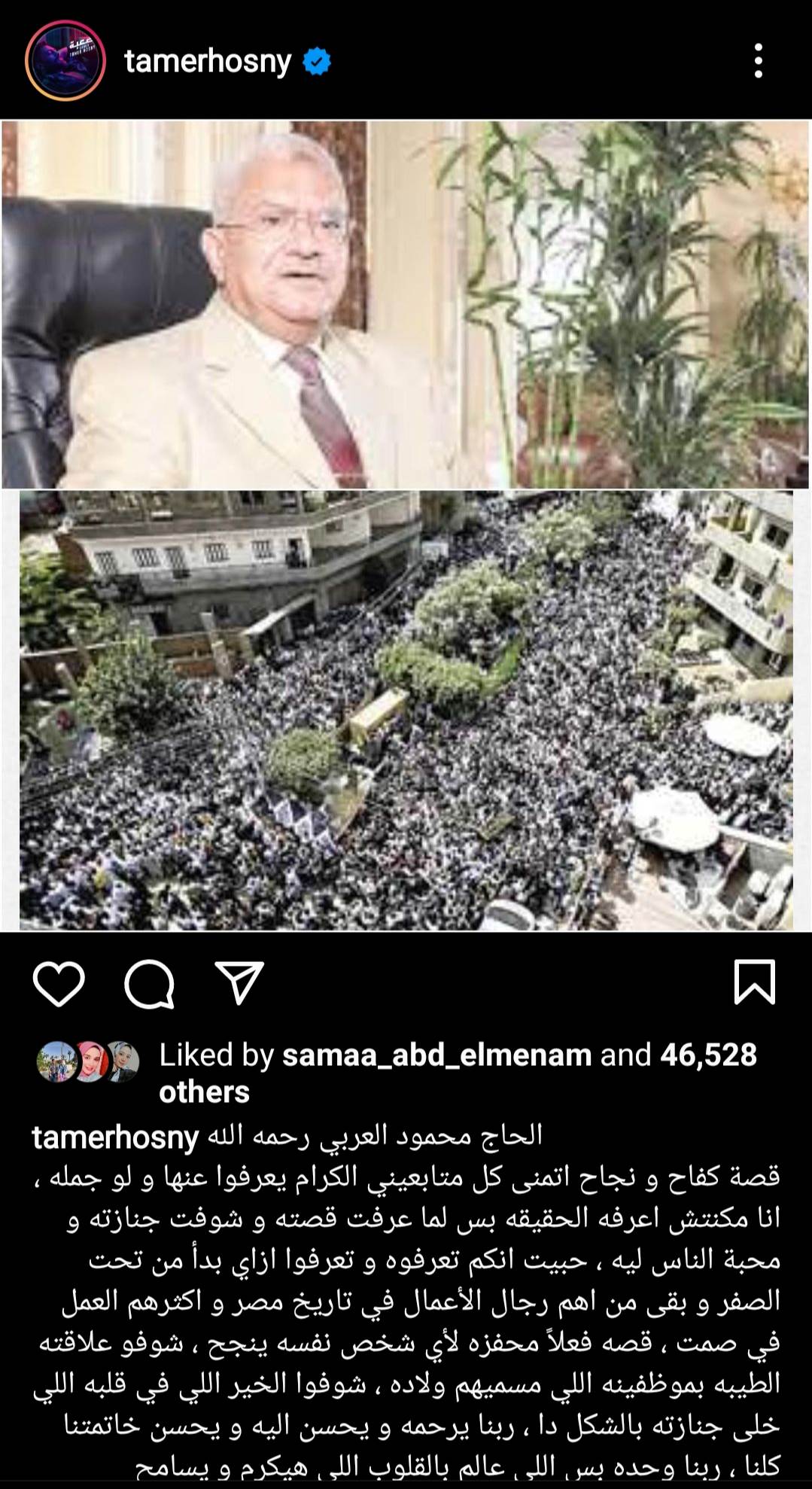View the 46,528 others who liked
This screenshot has width=812, height=1489.
coord(707,1055)
